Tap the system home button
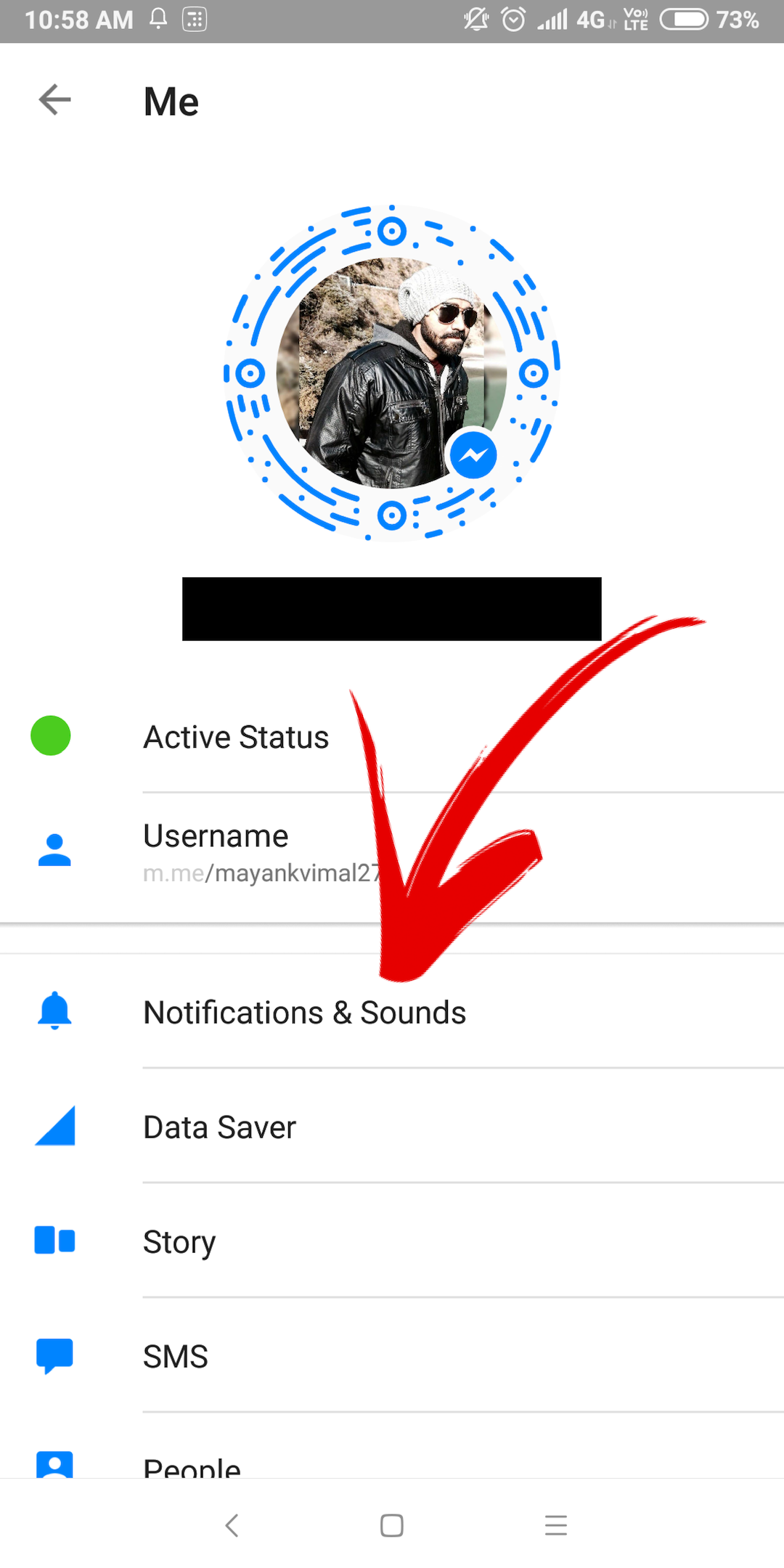Viewport: 784px width, 1568px height. pyautogui.click(x=392, y=1525)
